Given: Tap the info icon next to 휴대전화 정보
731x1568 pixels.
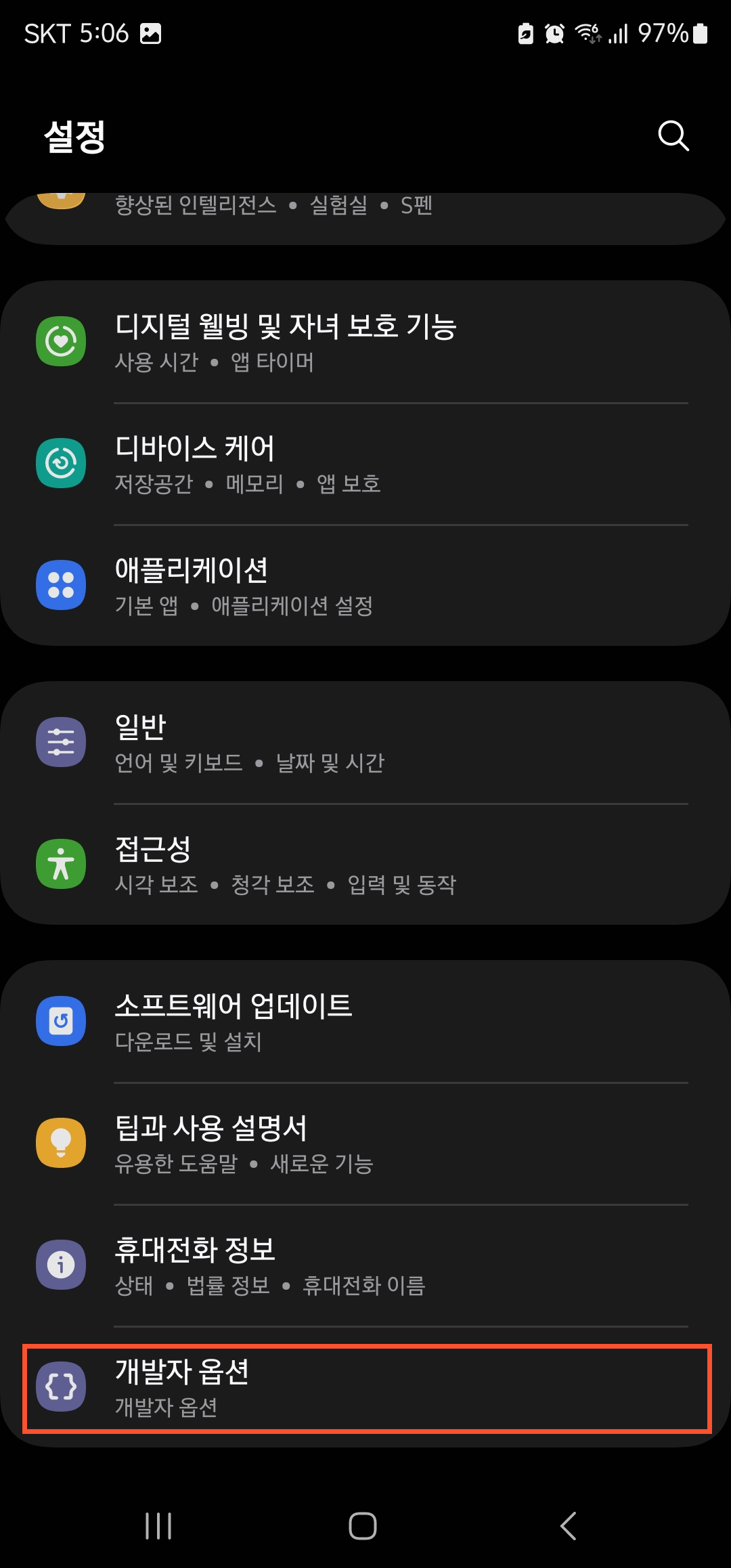Looking at the screenshot, I should tap(61, 1265).
